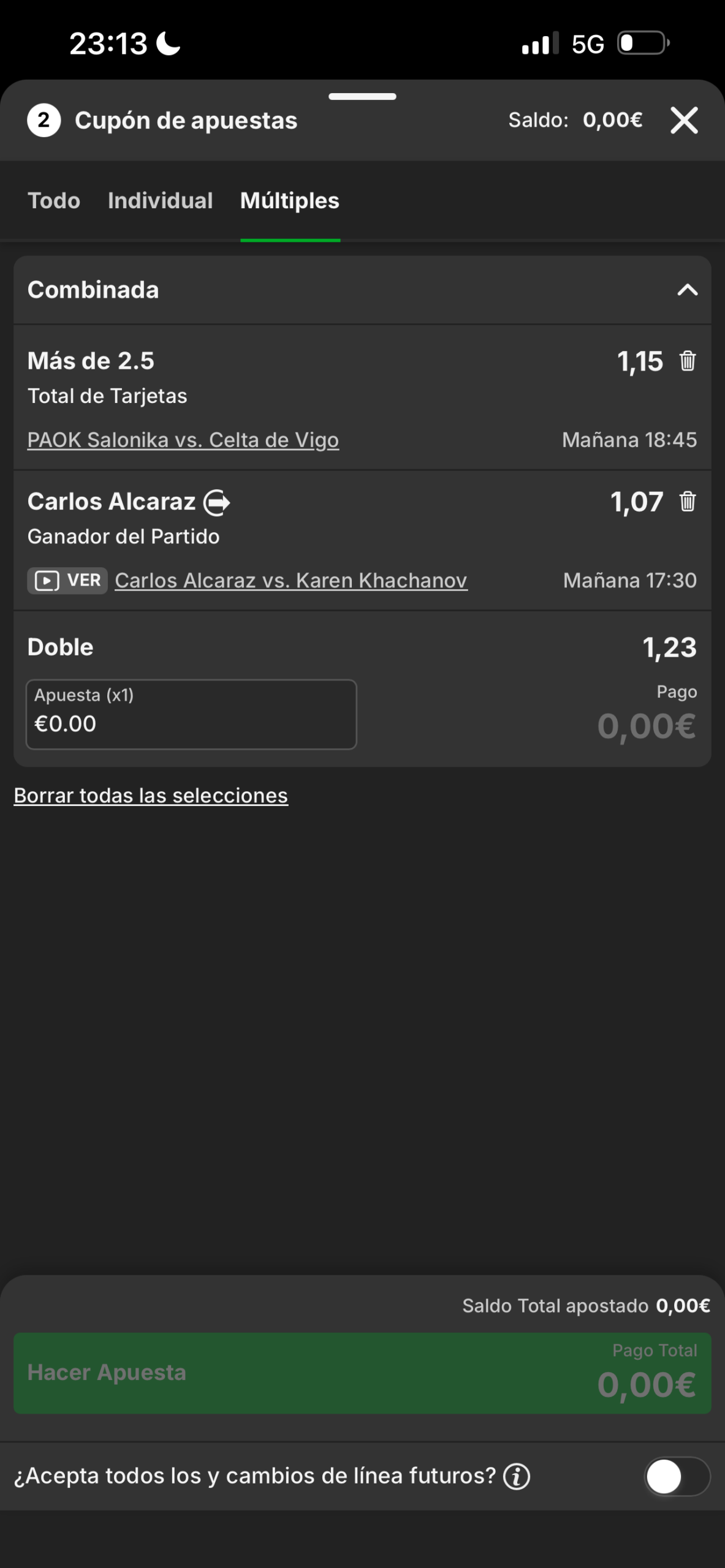The image size is (725, 1568).
Task: Select the Múltiples tab
Action: click(x=290, y=201)
